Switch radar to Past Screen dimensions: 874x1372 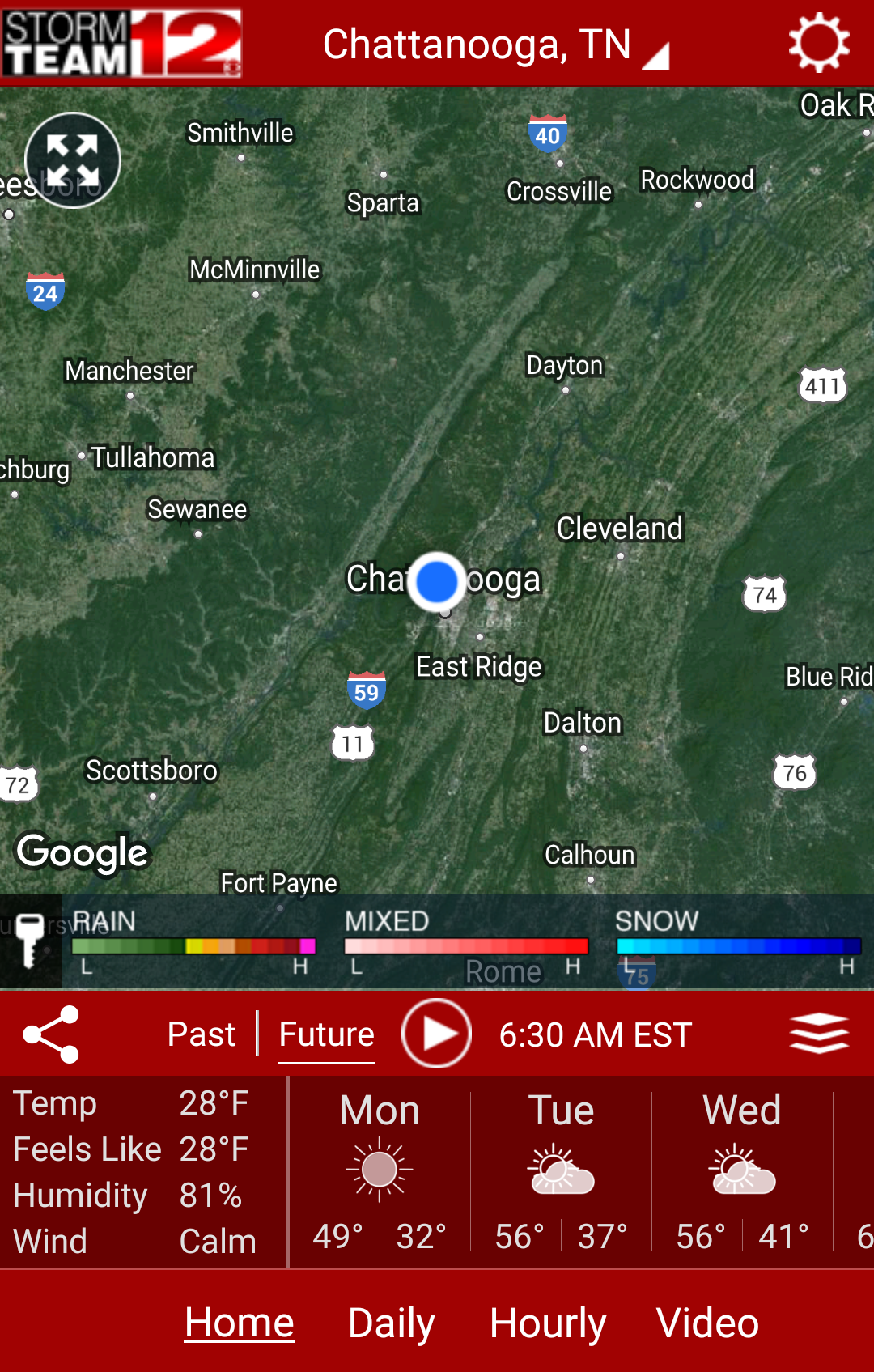(x=201, y=1034)
